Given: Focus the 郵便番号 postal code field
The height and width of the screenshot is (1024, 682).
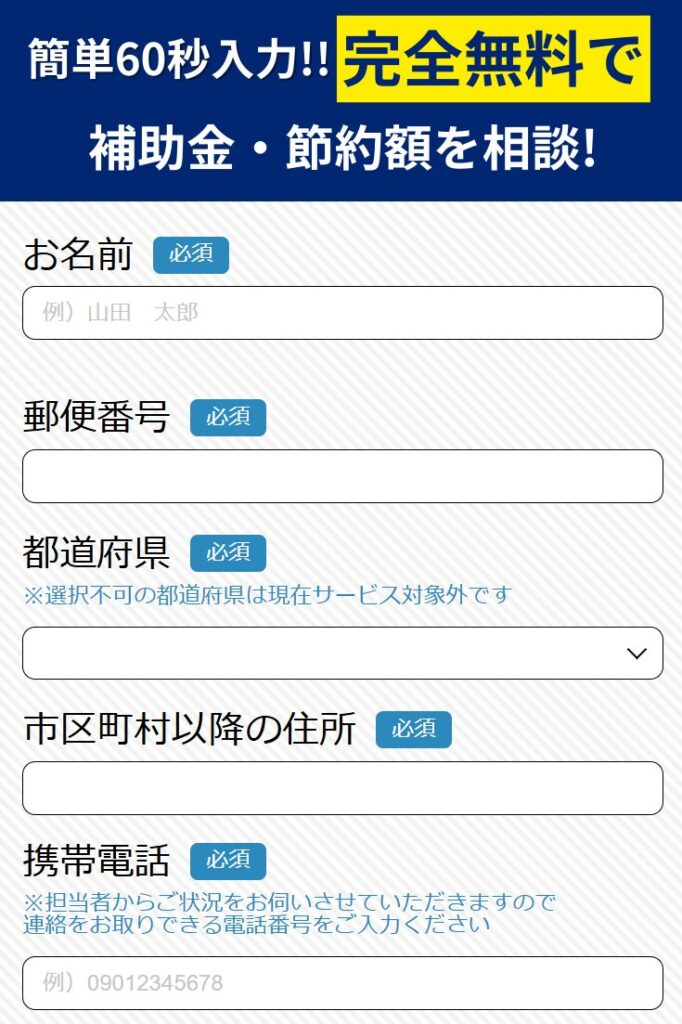Looking at the screenshot, I should 342,476.
